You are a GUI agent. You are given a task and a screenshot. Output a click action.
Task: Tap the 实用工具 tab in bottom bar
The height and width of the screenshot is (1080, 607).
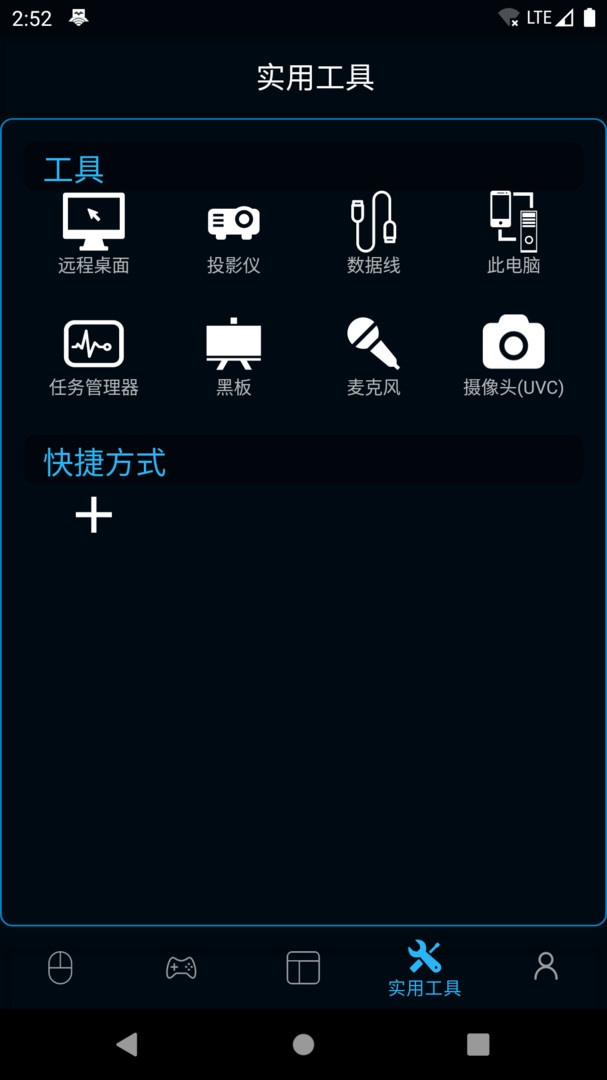coord(425,968)
